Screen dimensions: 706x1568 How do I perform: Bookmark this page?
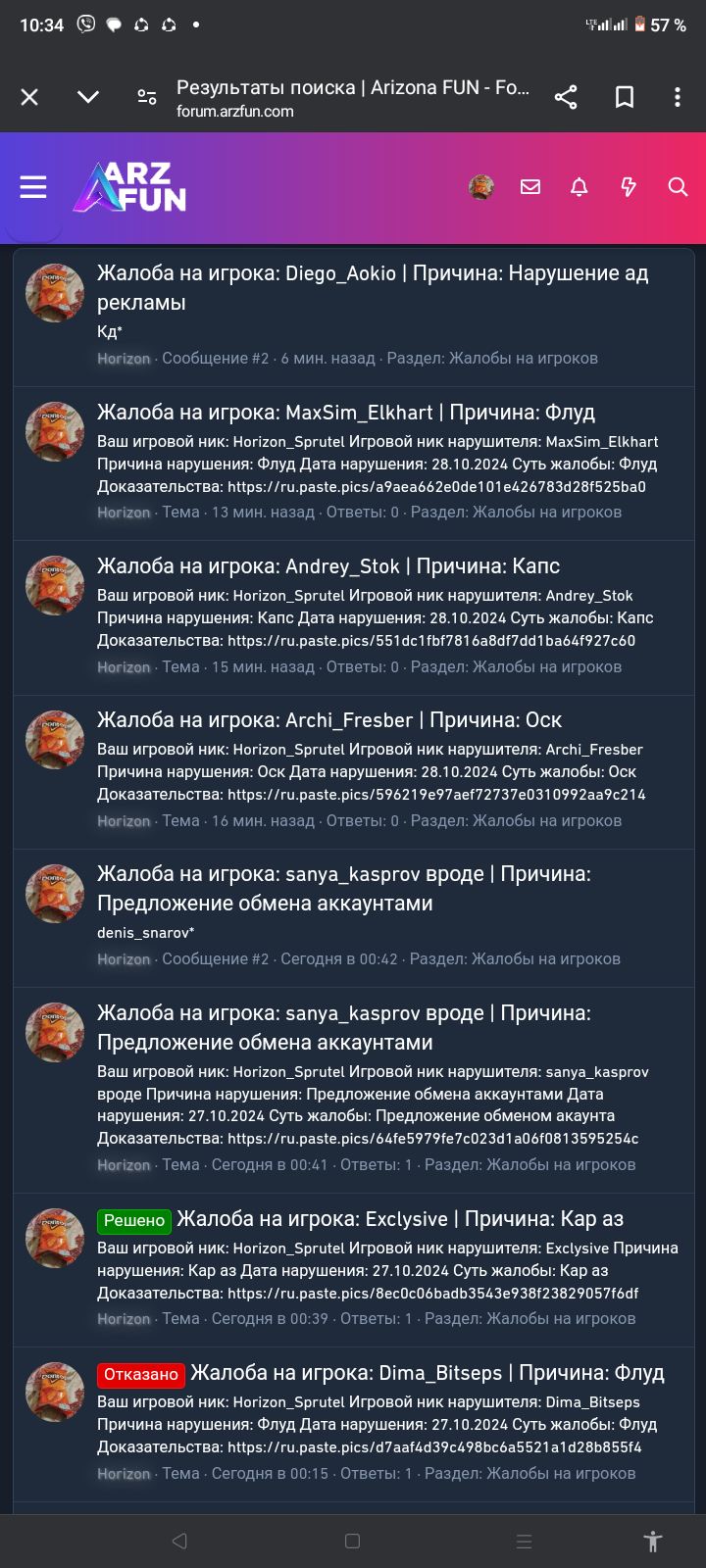(x=625, y=97)
